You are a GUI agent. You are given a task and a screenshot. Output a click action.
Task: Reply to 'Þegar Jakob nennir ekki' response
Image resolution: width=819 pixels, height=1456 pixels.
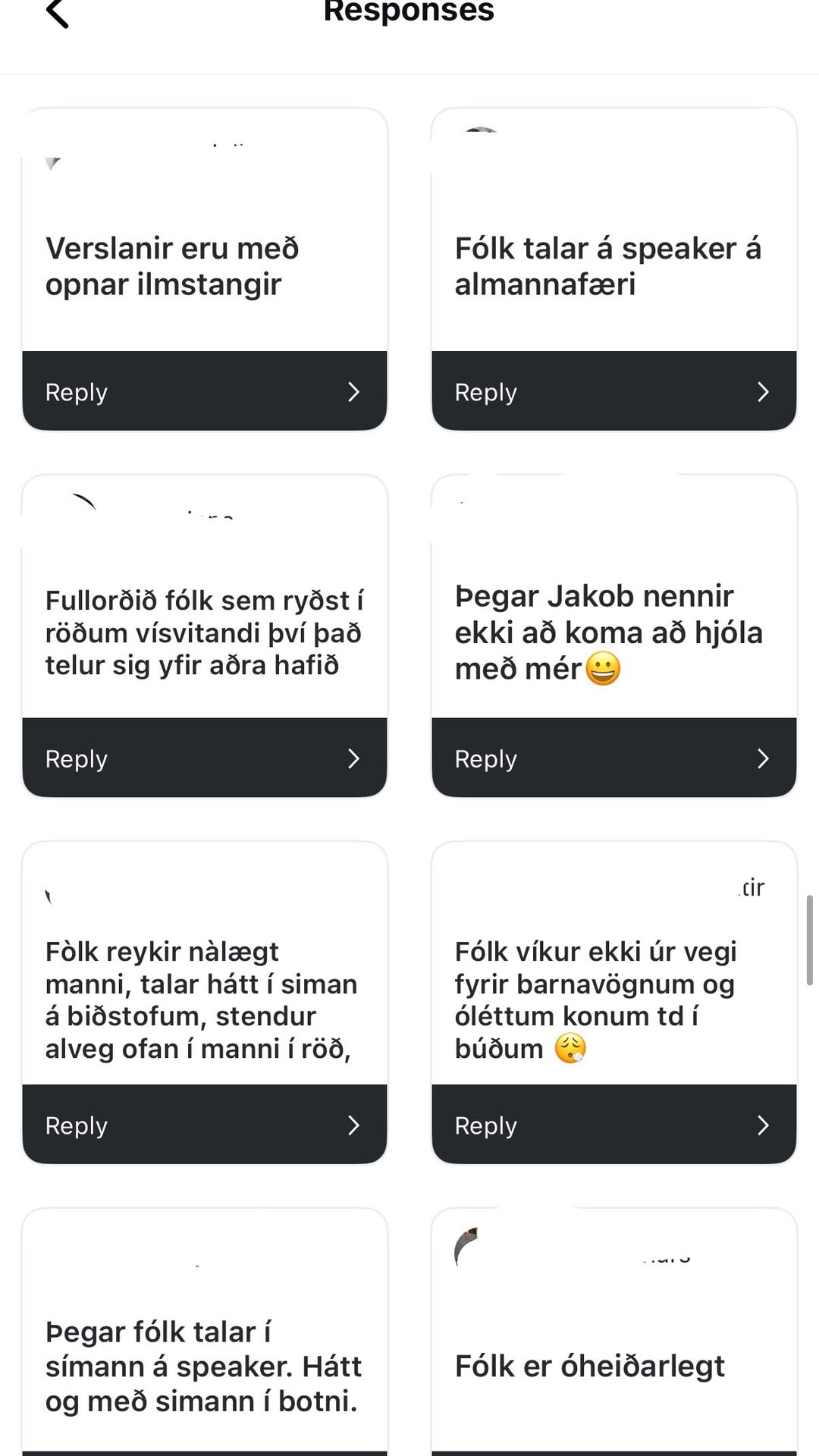613,758
